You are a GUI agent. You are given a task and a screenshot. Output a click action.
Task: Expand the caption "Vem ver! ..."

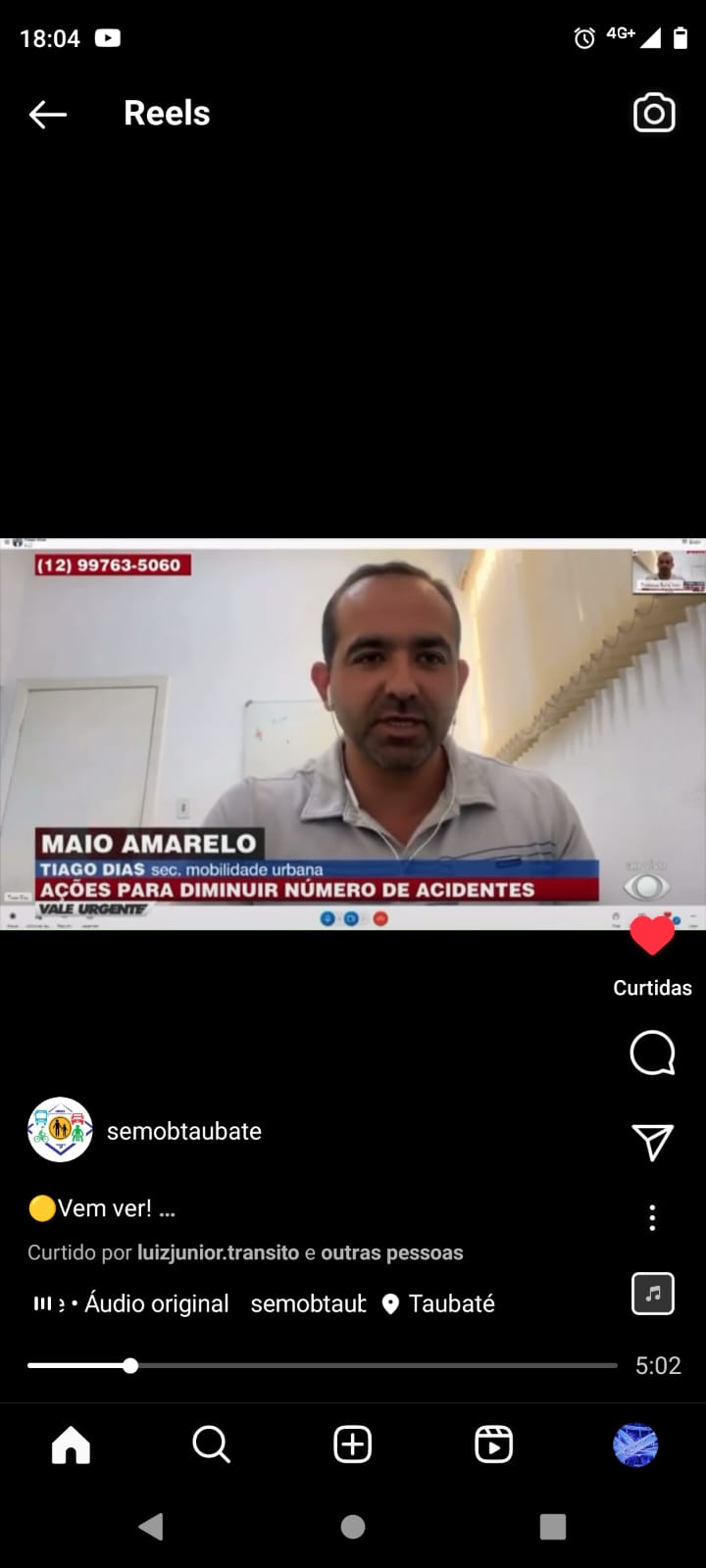point(102,1208)
